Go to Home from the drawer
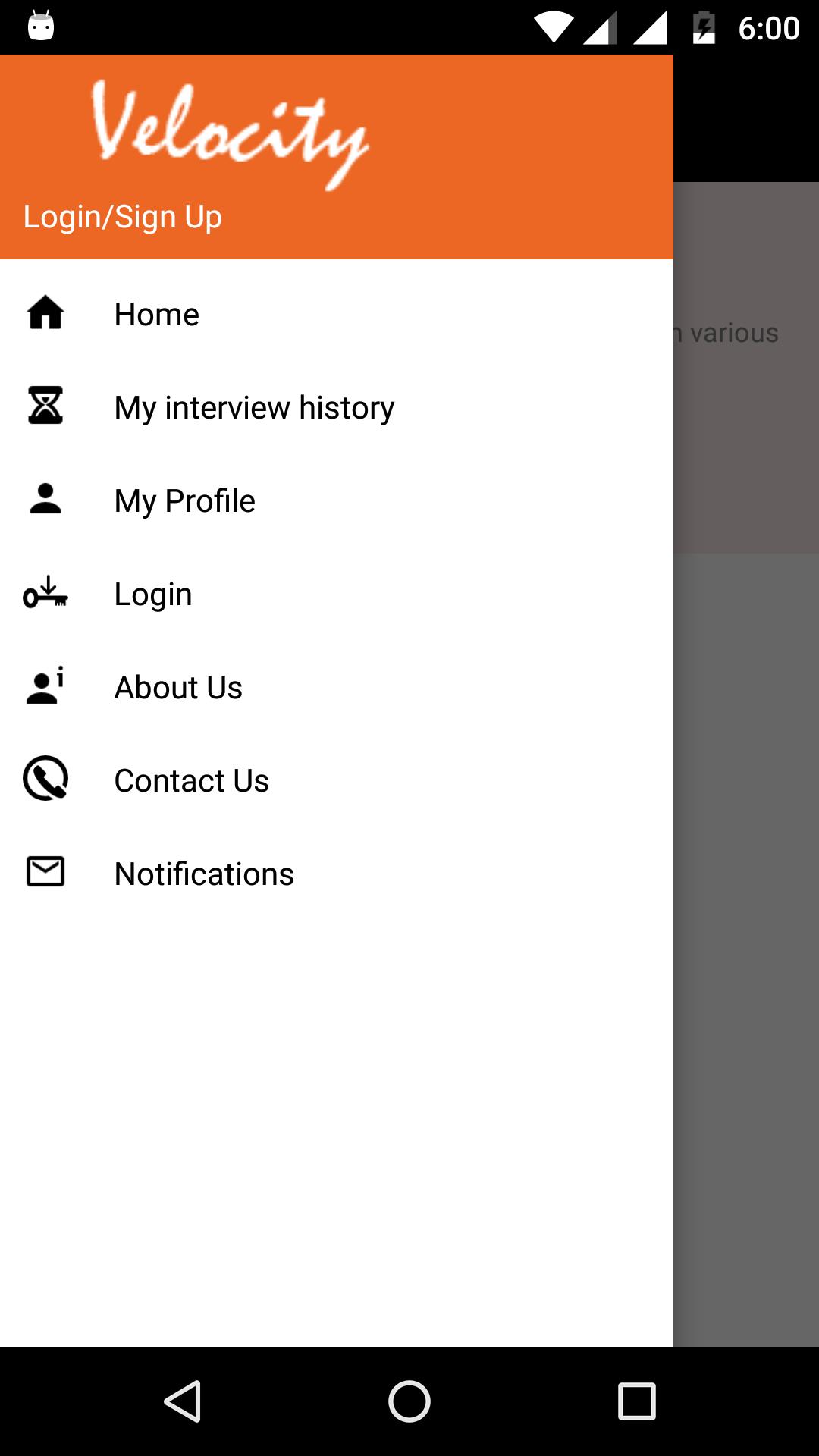 pyautogui.click(x=337, y=314)
